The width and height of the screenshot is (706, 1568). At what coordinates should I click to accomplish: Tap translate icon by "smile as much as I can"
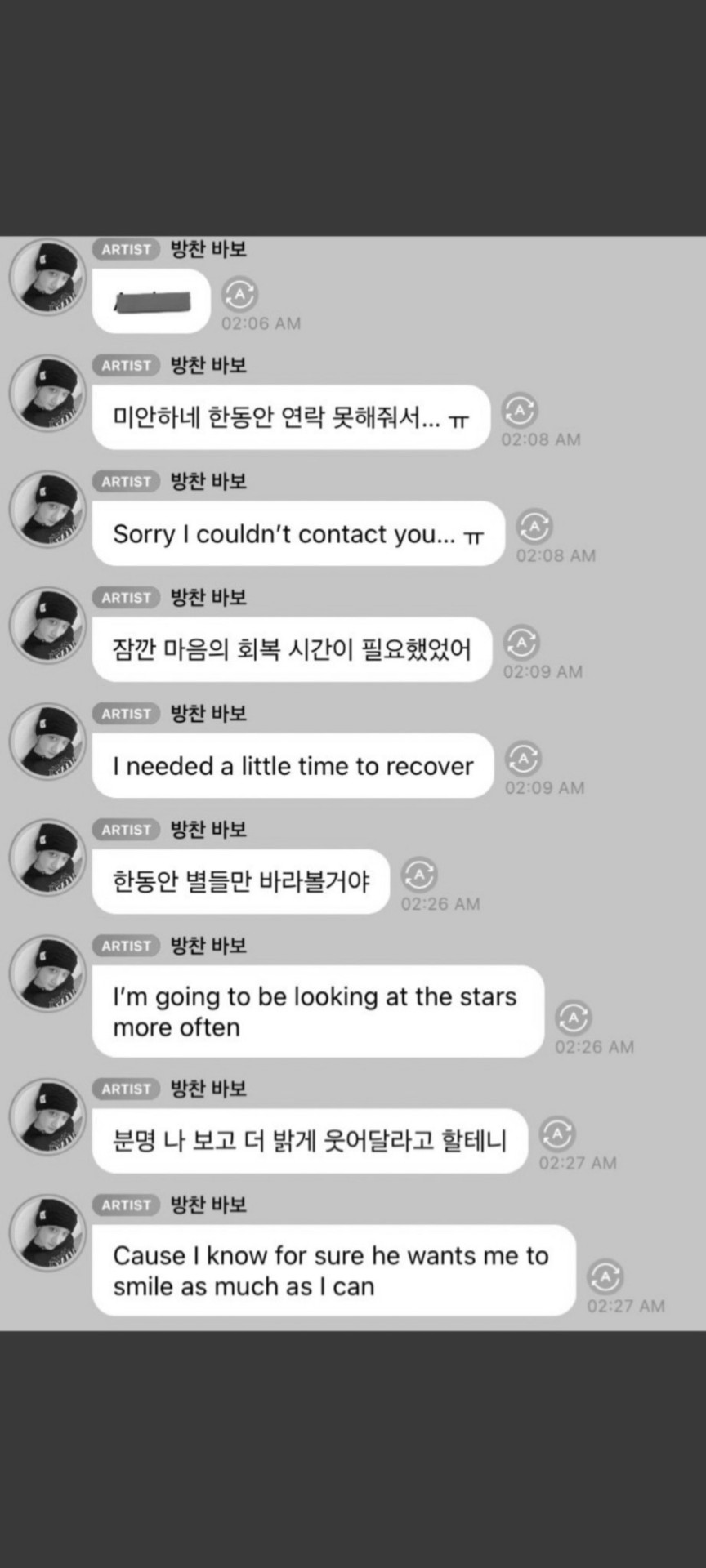pyautogui.click(x=605, y=1276)
